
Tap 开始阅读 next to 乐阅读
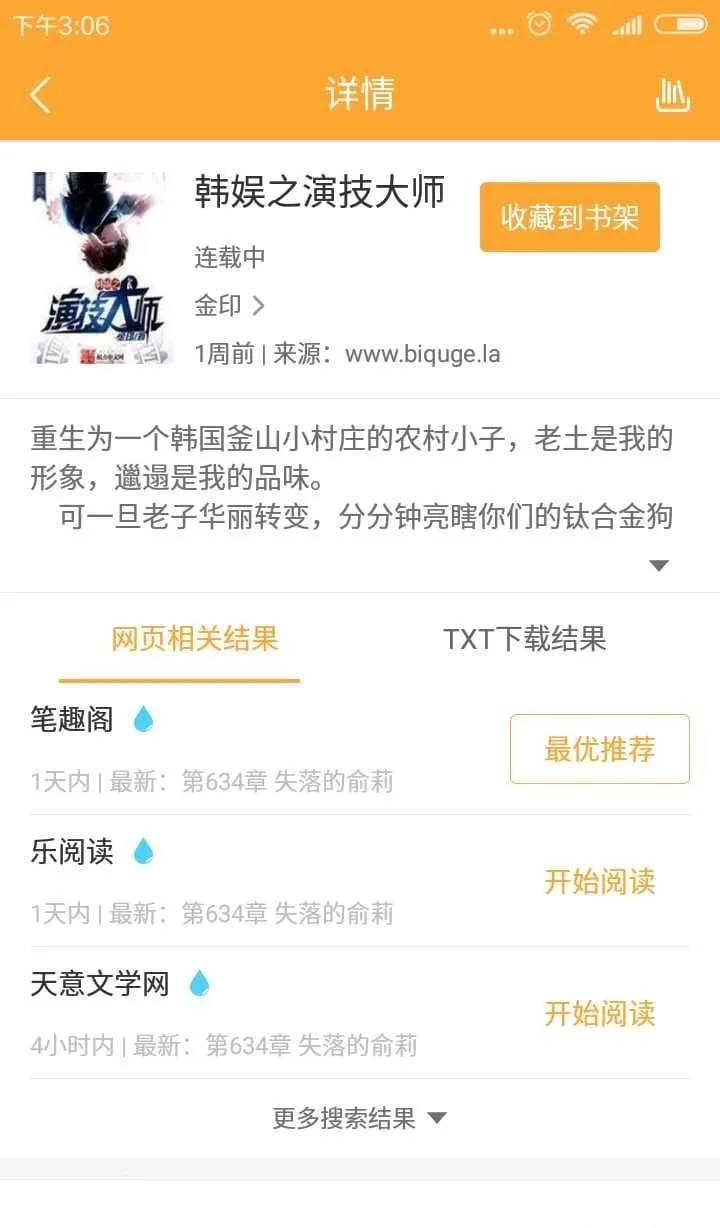point(601,882)
